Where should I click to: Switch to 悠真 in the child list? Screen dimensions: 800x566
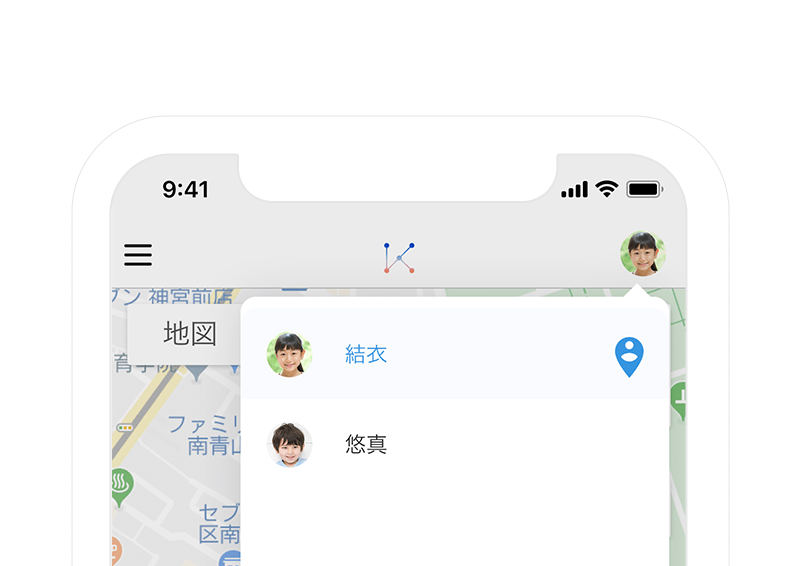(x=366, y=445)
